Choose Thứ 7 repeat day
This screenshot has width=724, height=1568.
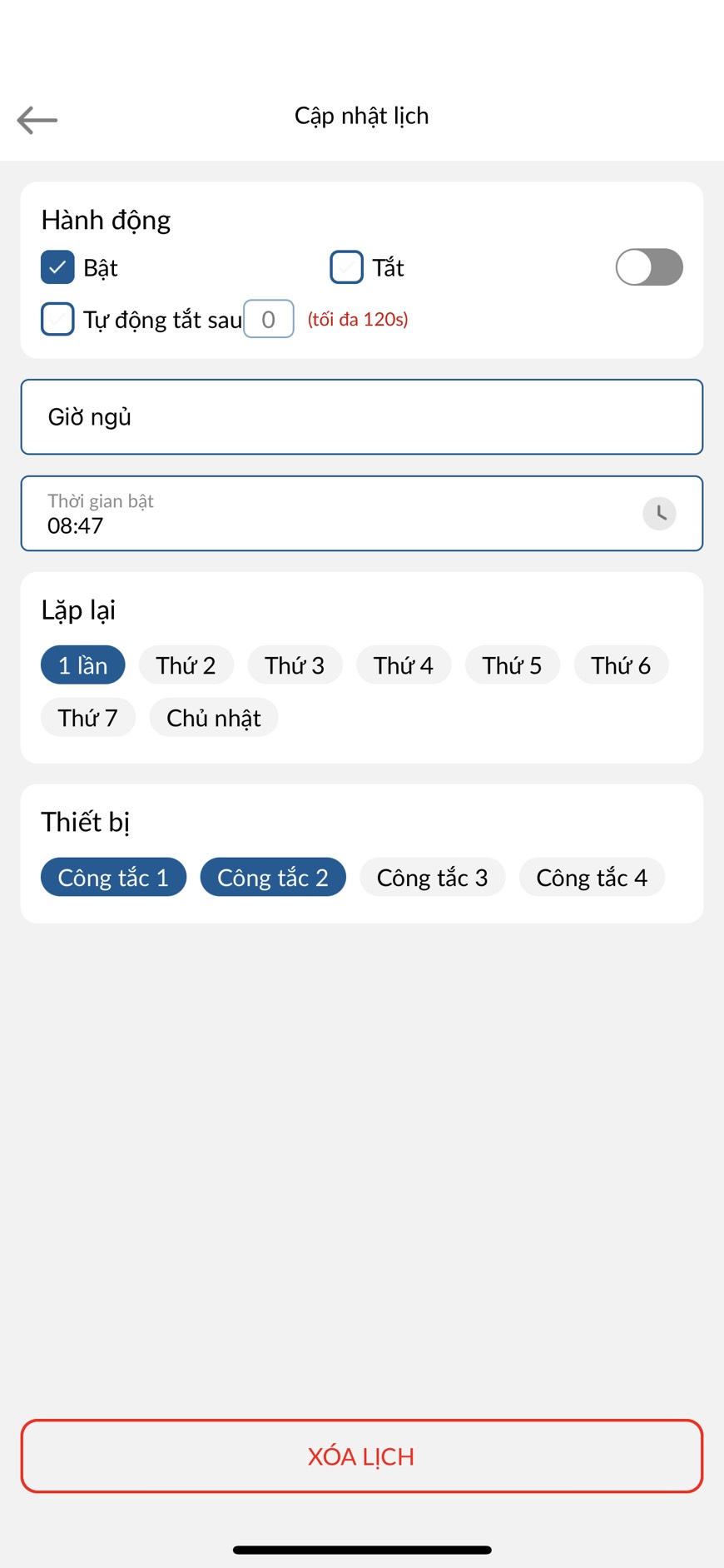point(88,717)
